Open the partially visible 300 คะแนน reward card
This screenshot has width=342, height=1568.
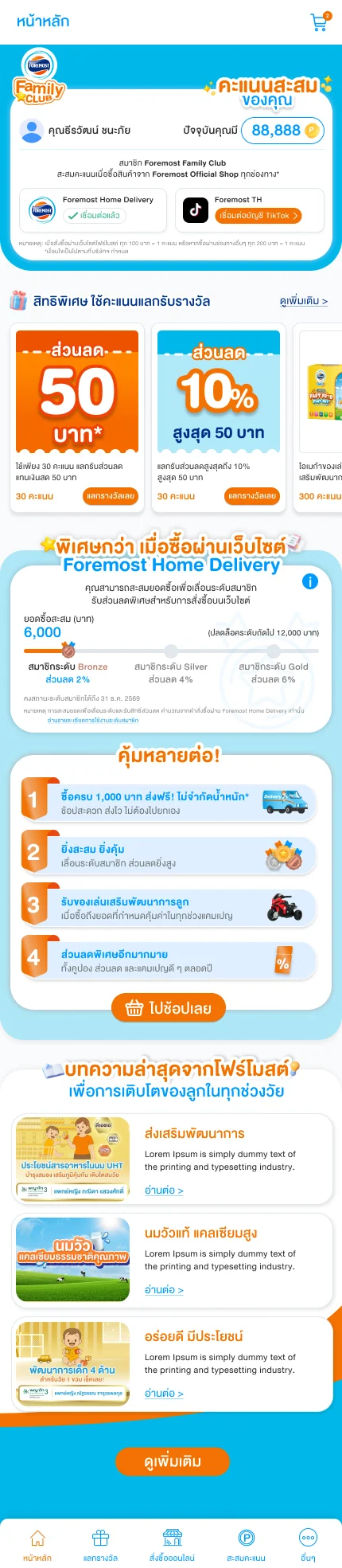(x=318, y=417)
